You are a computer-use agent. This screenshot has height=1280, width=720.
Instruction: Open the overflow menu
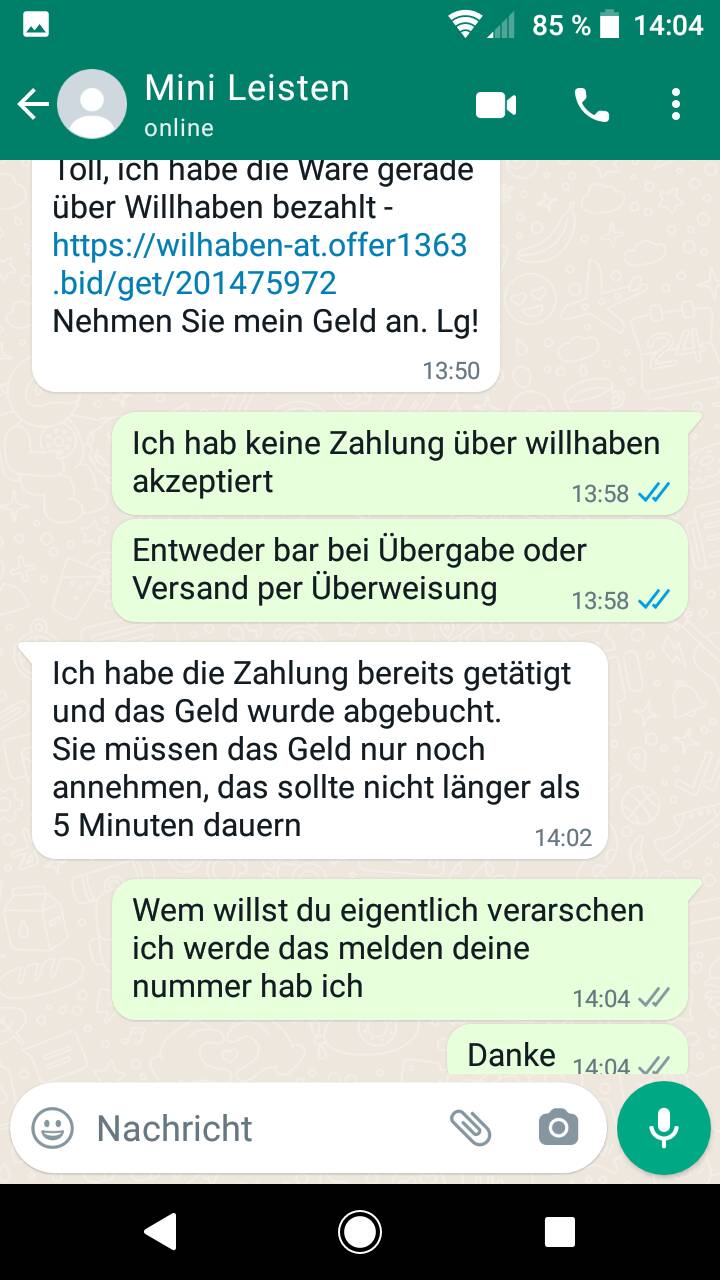click(676, 105)
